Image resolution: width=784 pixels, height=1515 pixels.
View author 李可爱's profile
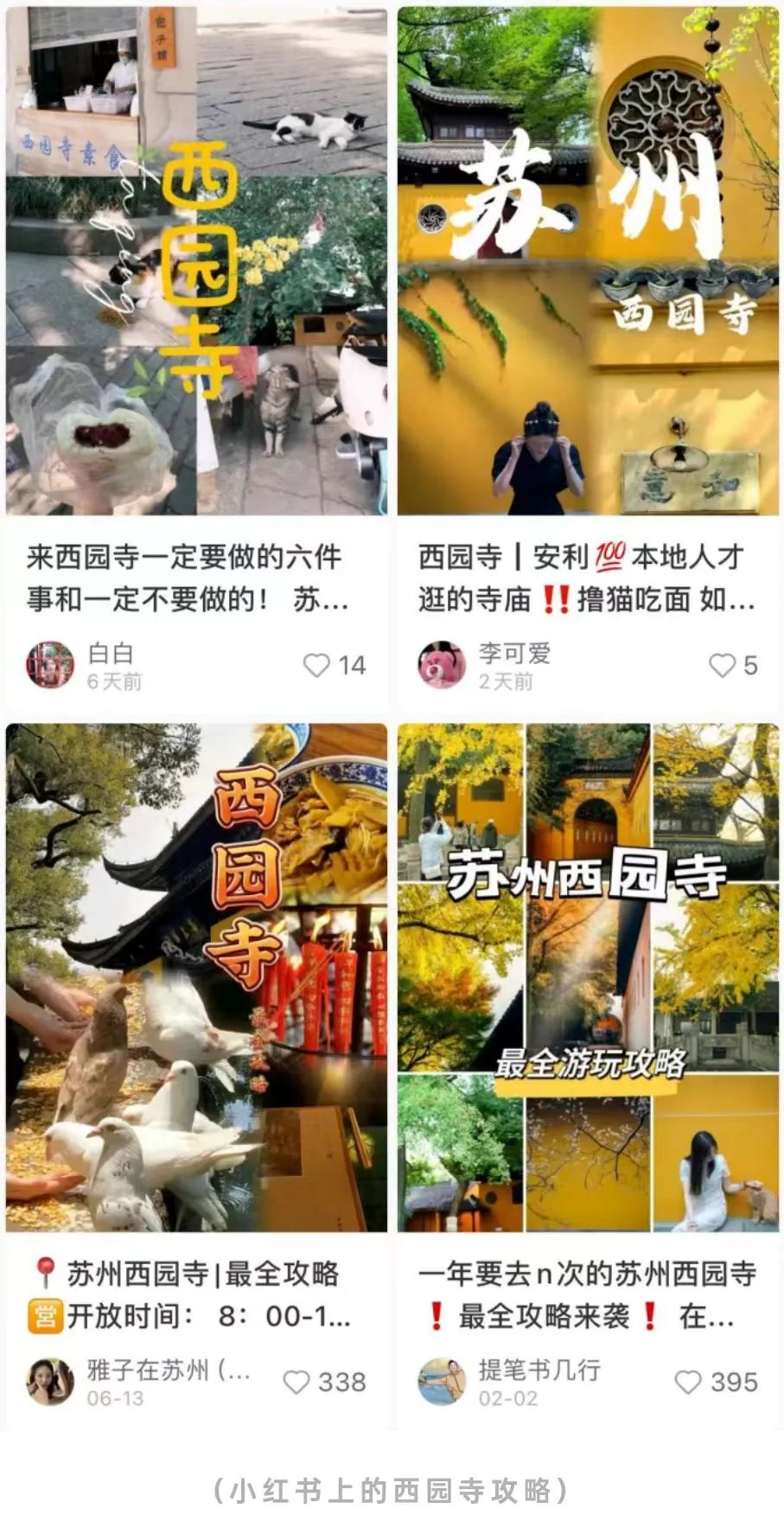coord(442,665)
